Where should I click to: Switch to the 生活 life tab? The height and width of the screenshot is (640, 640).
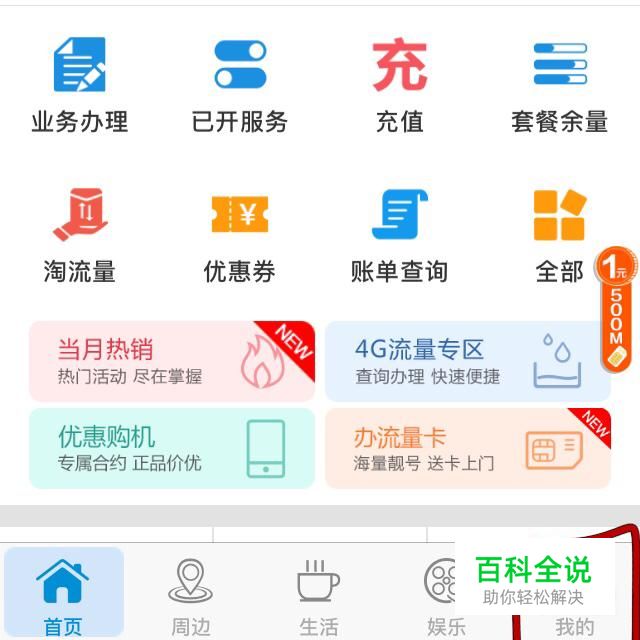click(319, 596)
